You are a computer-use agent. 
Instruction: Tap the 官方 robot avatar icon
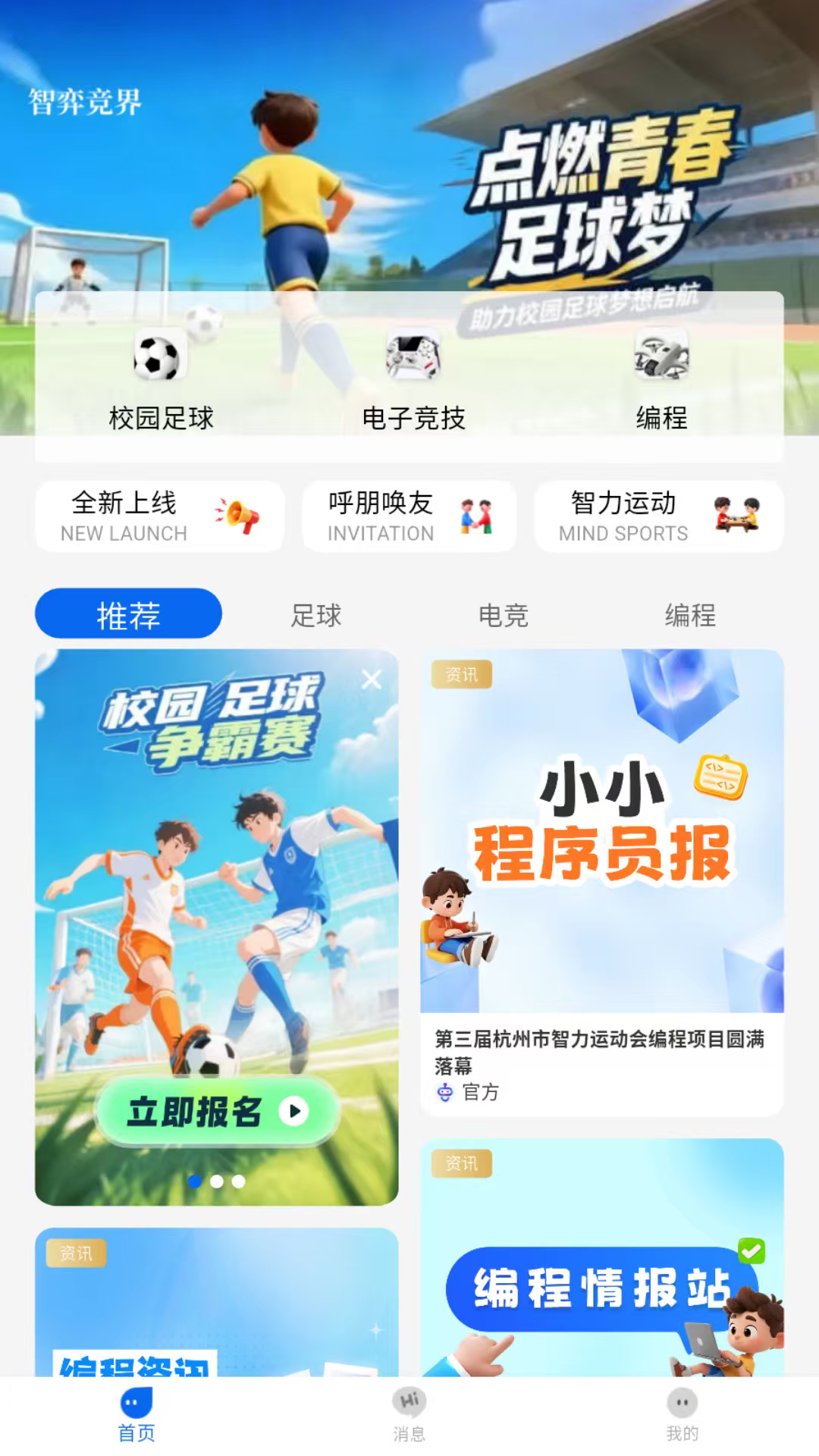(445, 1093)
